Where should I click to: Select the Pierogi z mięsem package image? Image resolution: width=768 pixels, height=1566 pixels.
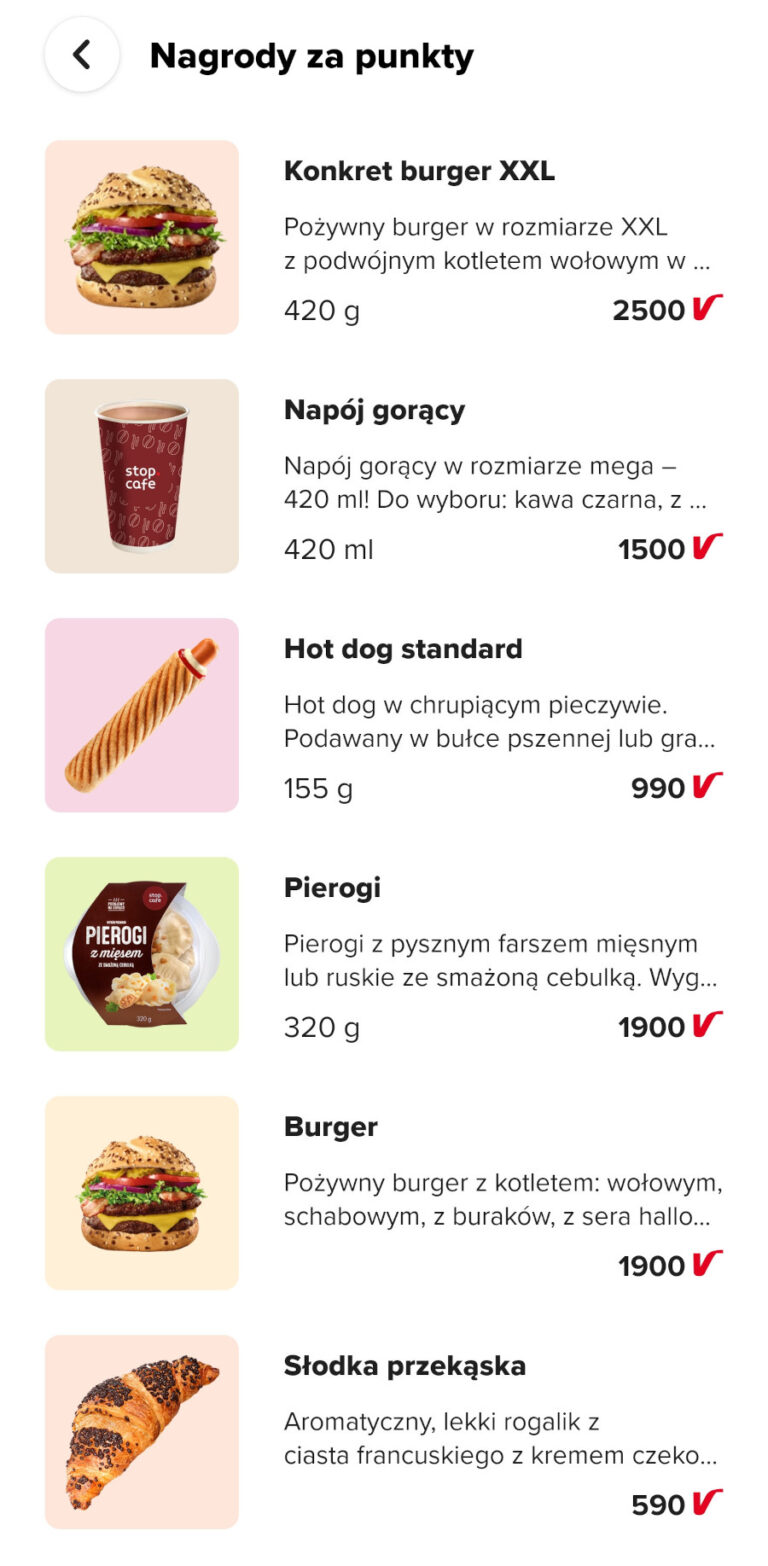[x=141, y=952]
